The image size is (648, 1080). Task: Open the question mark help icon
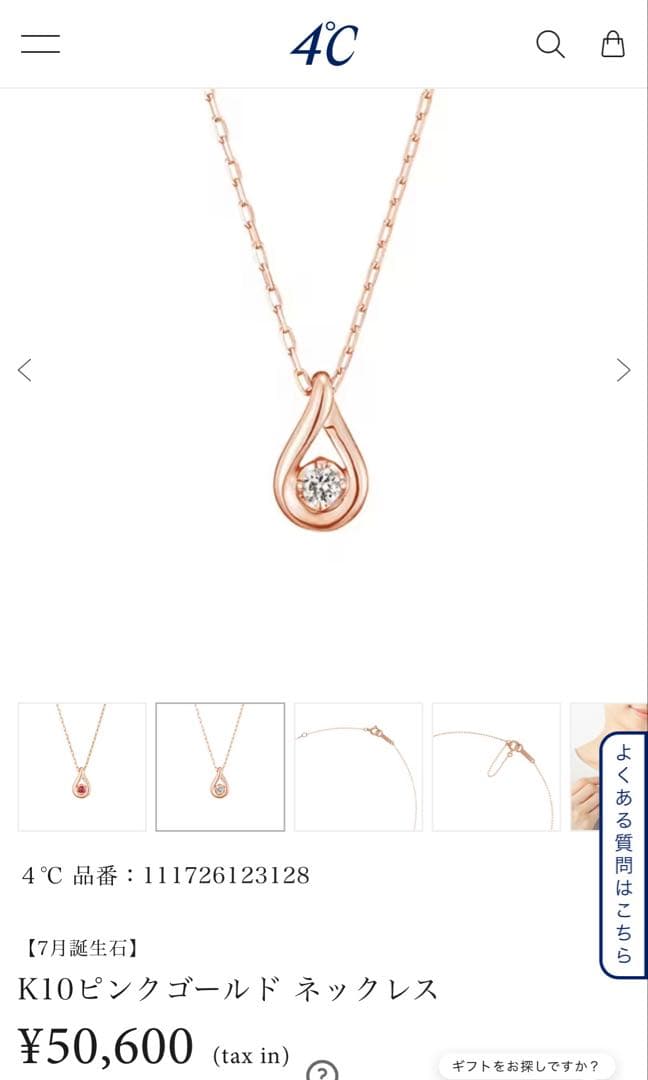(x=322, y=1072)
